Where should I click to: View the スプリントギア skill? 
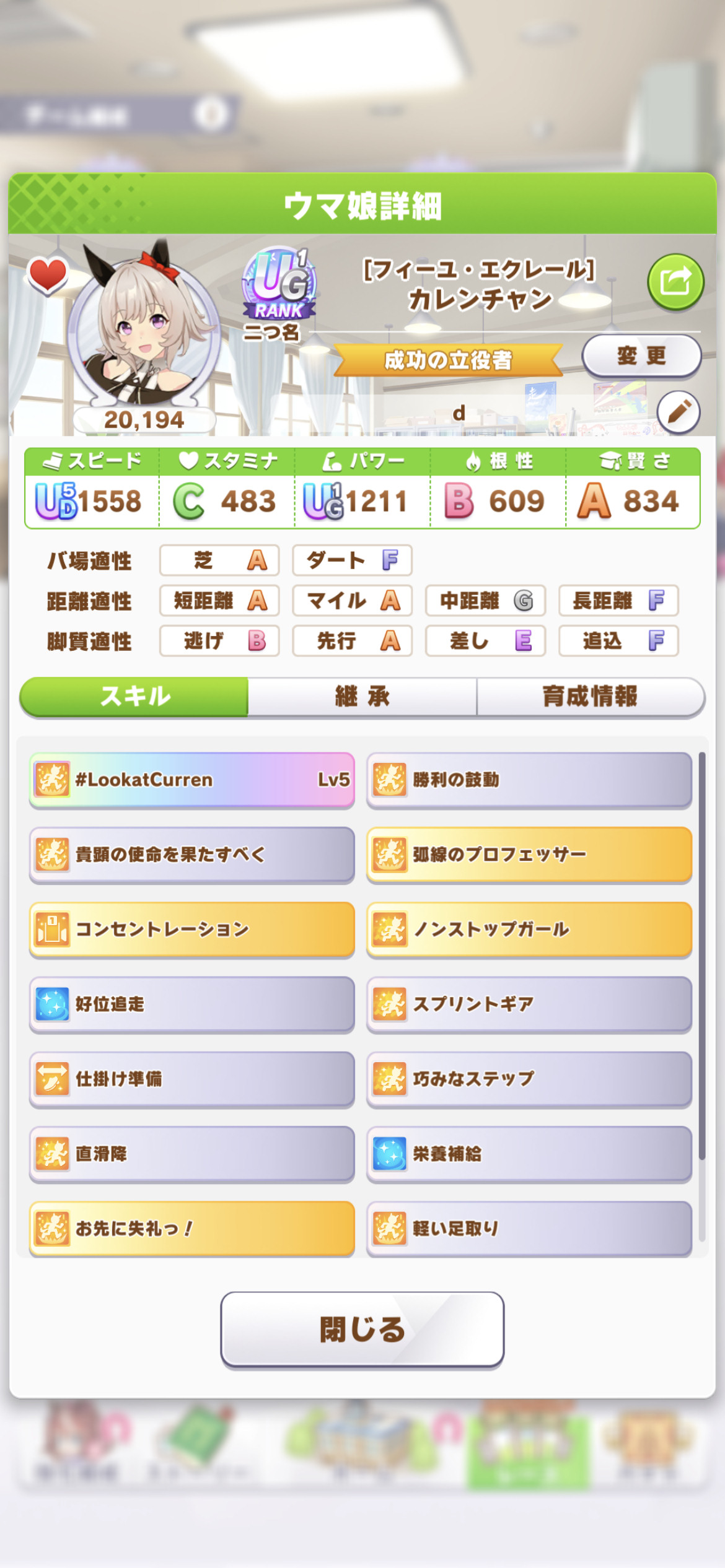click(x=529, y=1004)
